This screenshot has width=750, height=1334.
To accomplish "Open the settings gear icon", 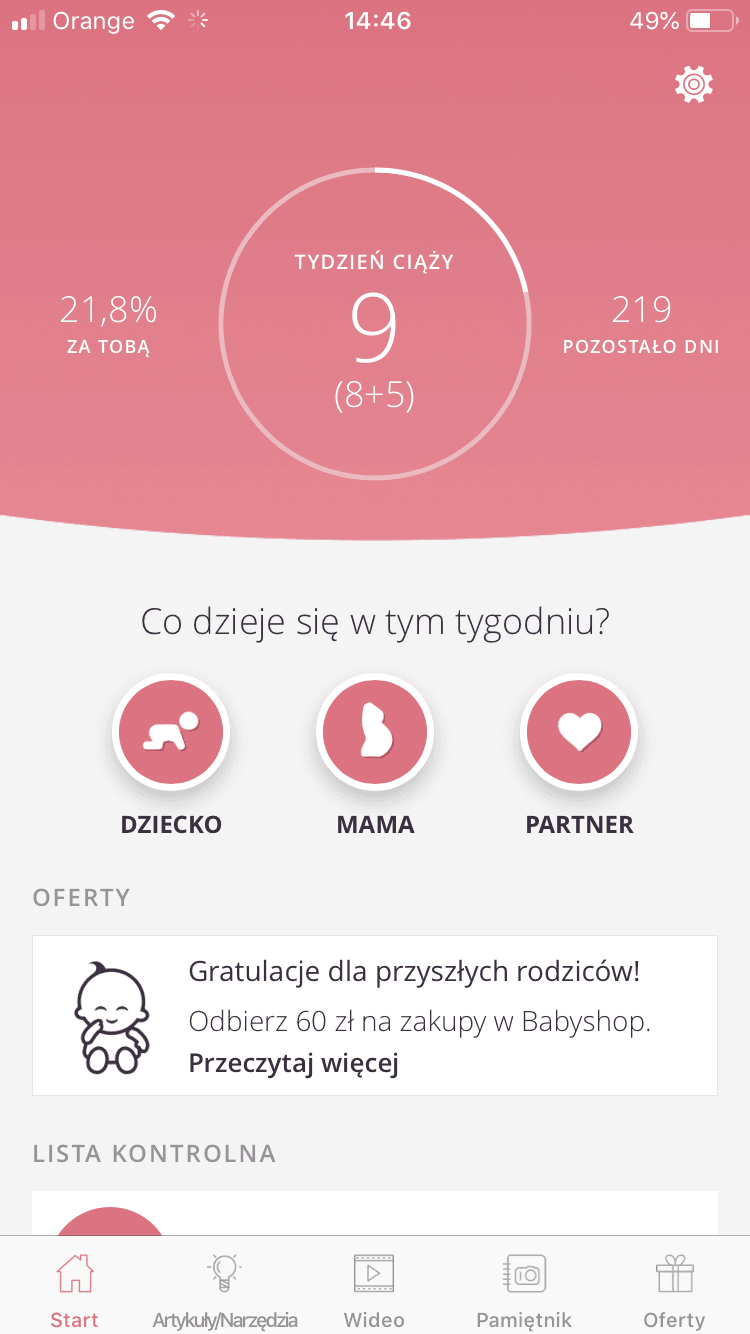I will click(694, 85).
